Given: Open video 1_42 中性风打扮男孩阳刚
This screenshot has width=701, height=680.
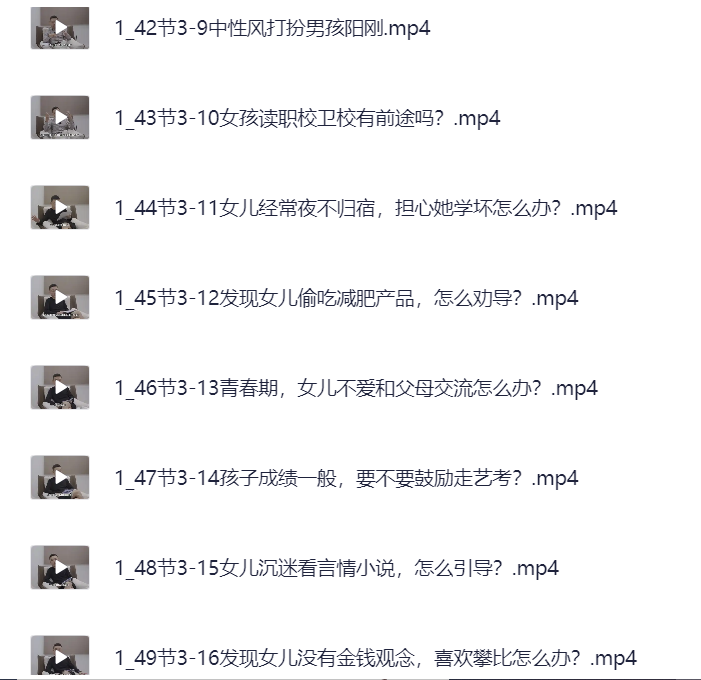Looking at the screenshot, I should tap(272, 28).
